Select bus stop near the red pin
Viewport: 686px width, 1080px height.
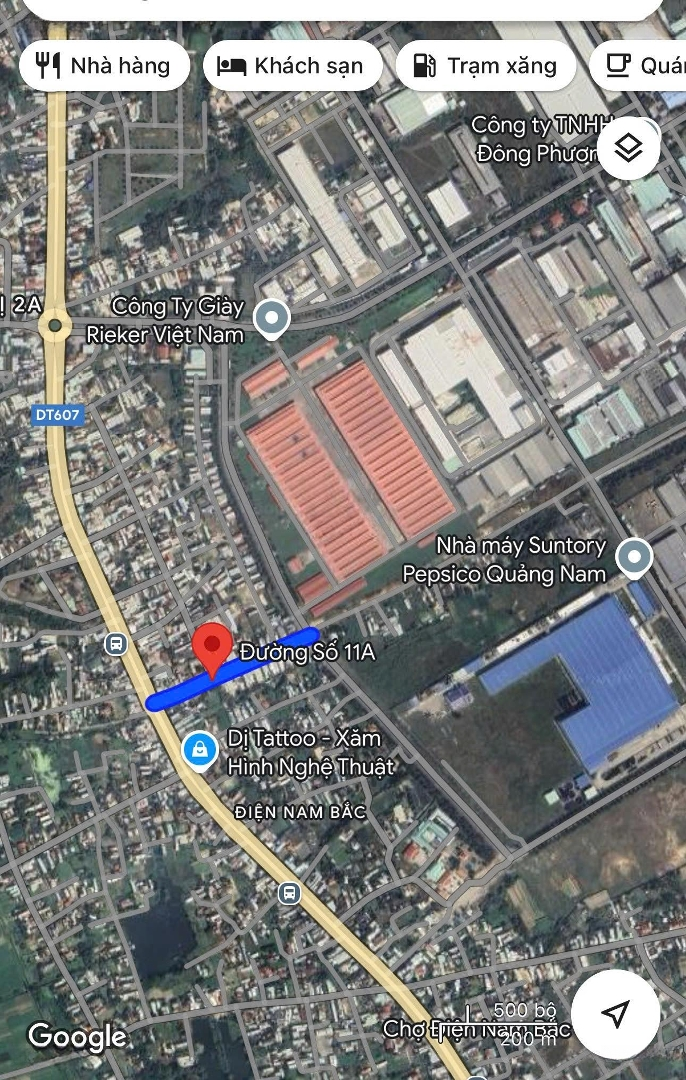pos(116,644)
